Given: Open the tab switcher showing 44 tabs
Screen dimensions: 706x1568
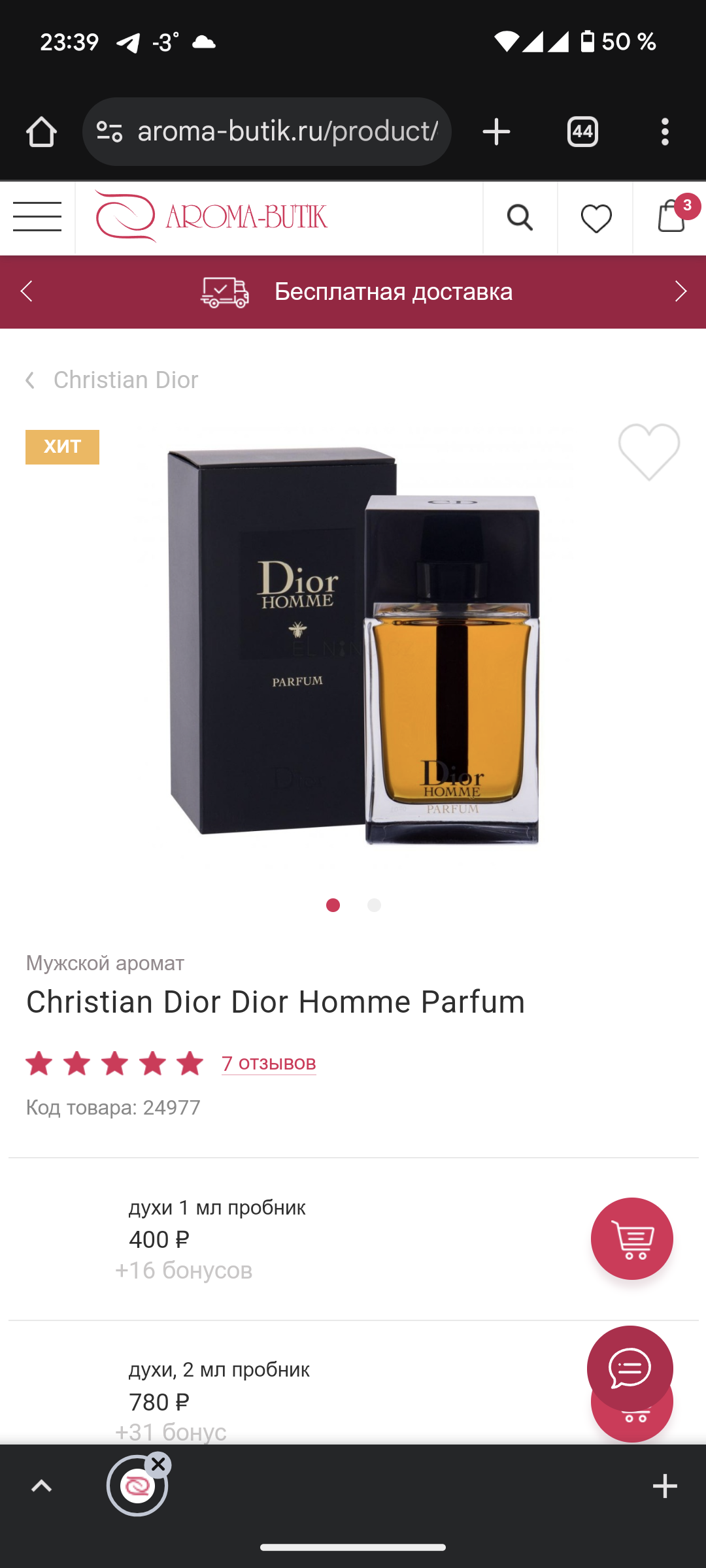Looking at the screenshot, I should (582, 132).
